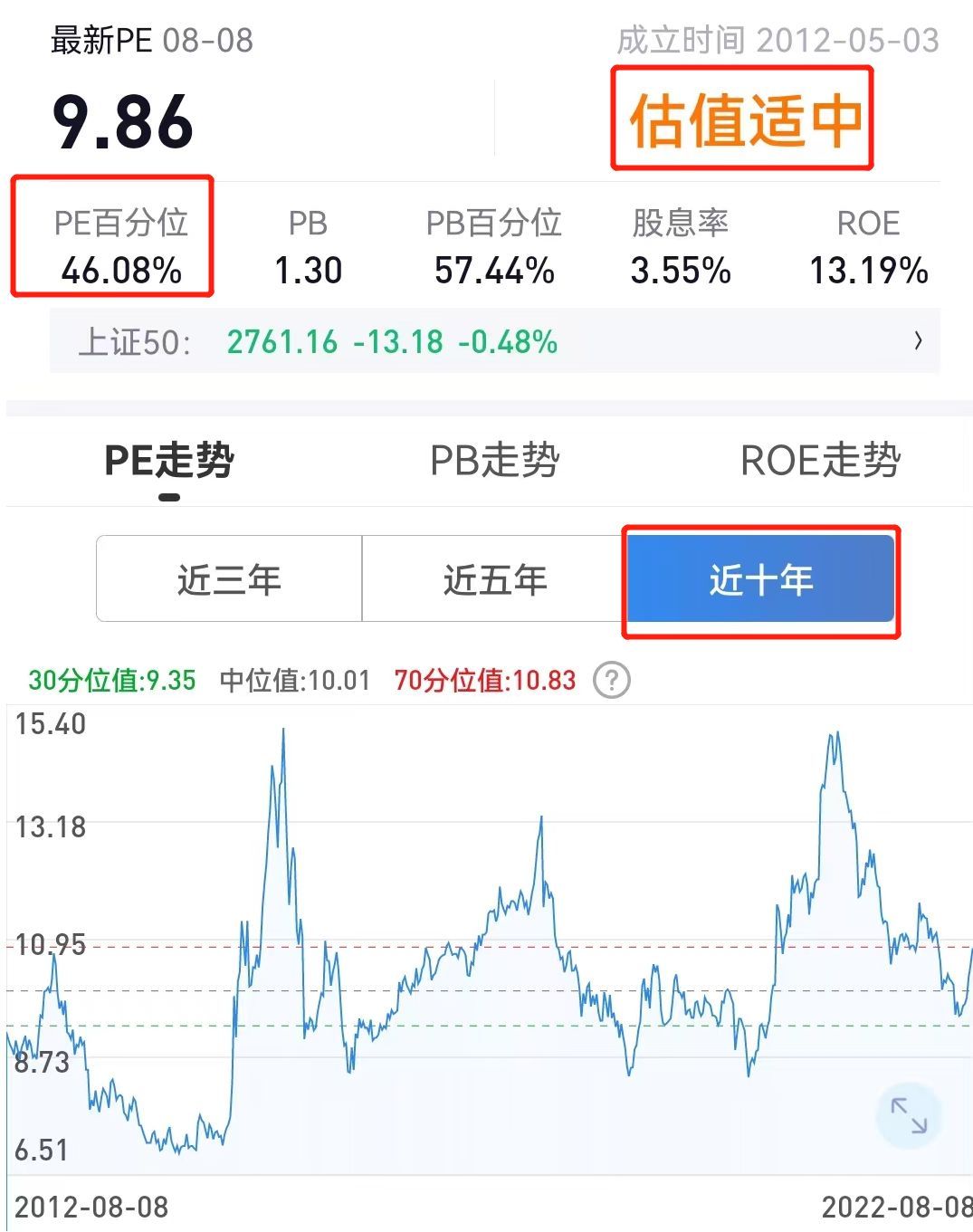This screenshot has height=1232, width=973.
Task: Switch to the ROE走势 tab
Action: (x=820, y=461)
